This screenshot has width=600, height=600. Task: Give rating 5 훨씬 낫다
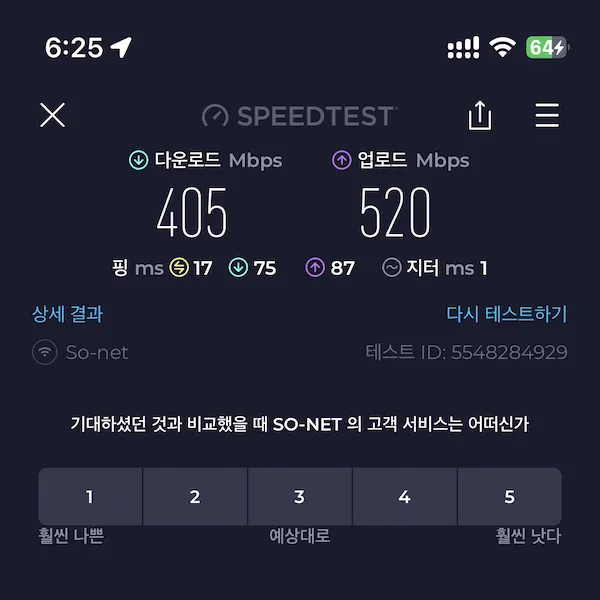(509, 497)
